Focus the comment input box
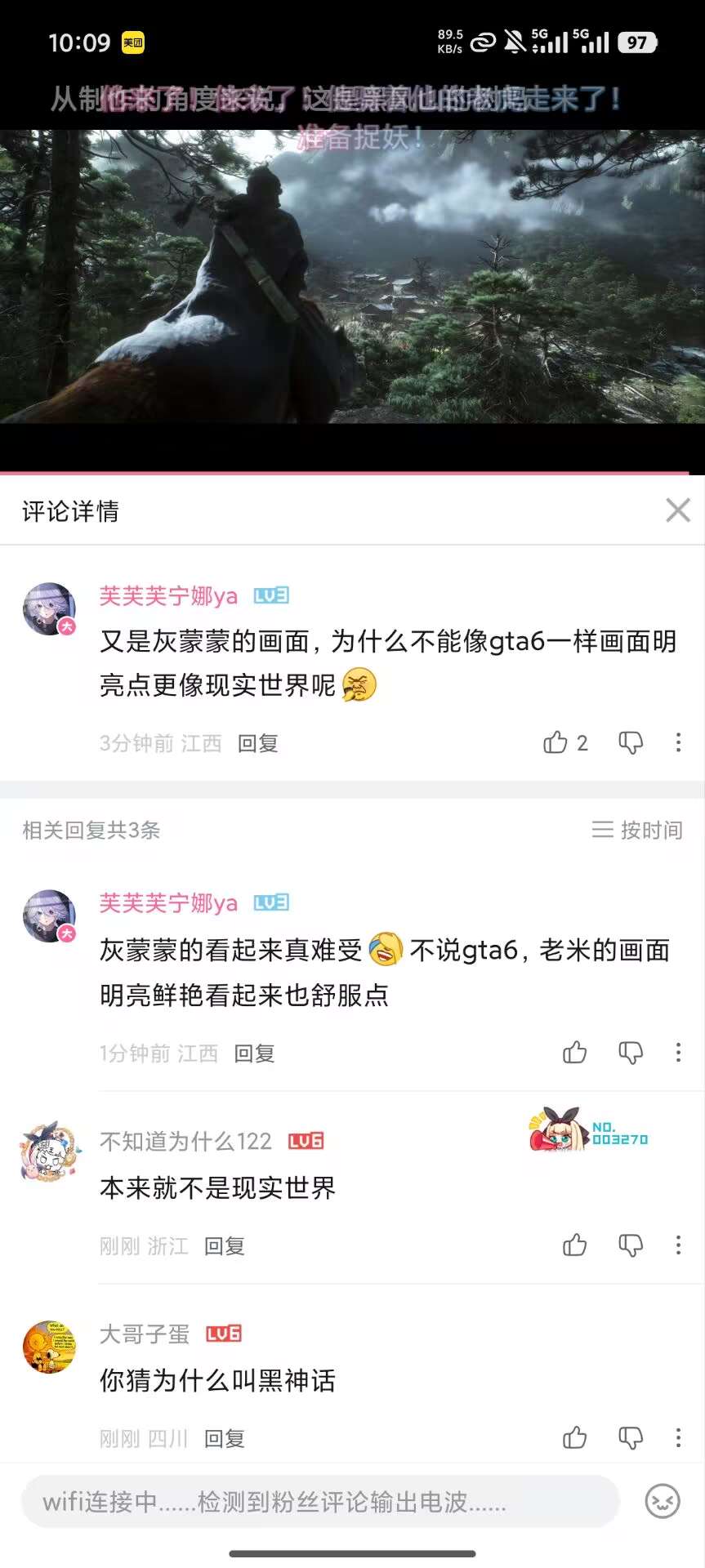This screenshot has width=705, height=1568. point(320,1501)
